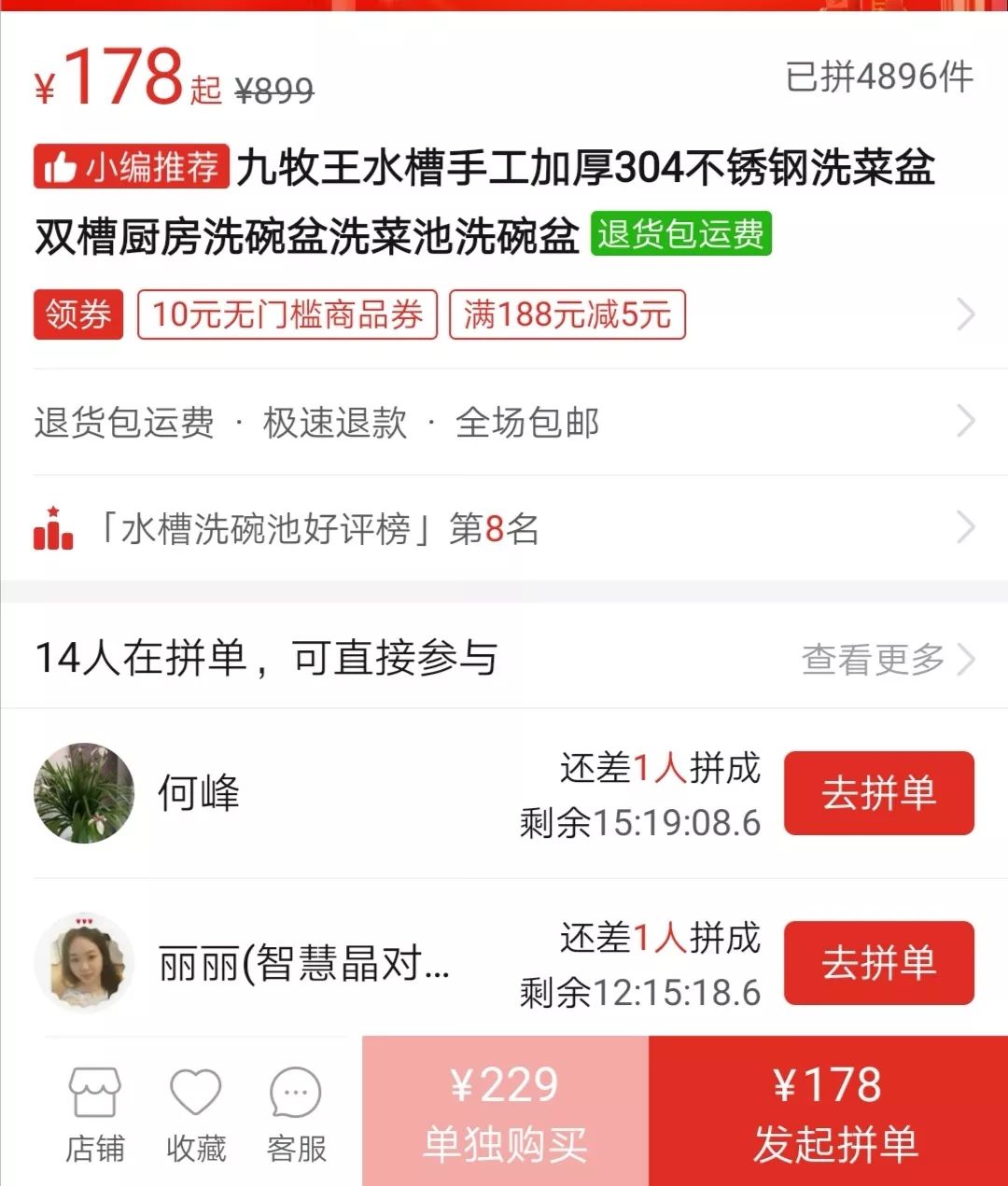
Task: Expand the 退货包运费 services chevron
Action: [x=965, y=423]
